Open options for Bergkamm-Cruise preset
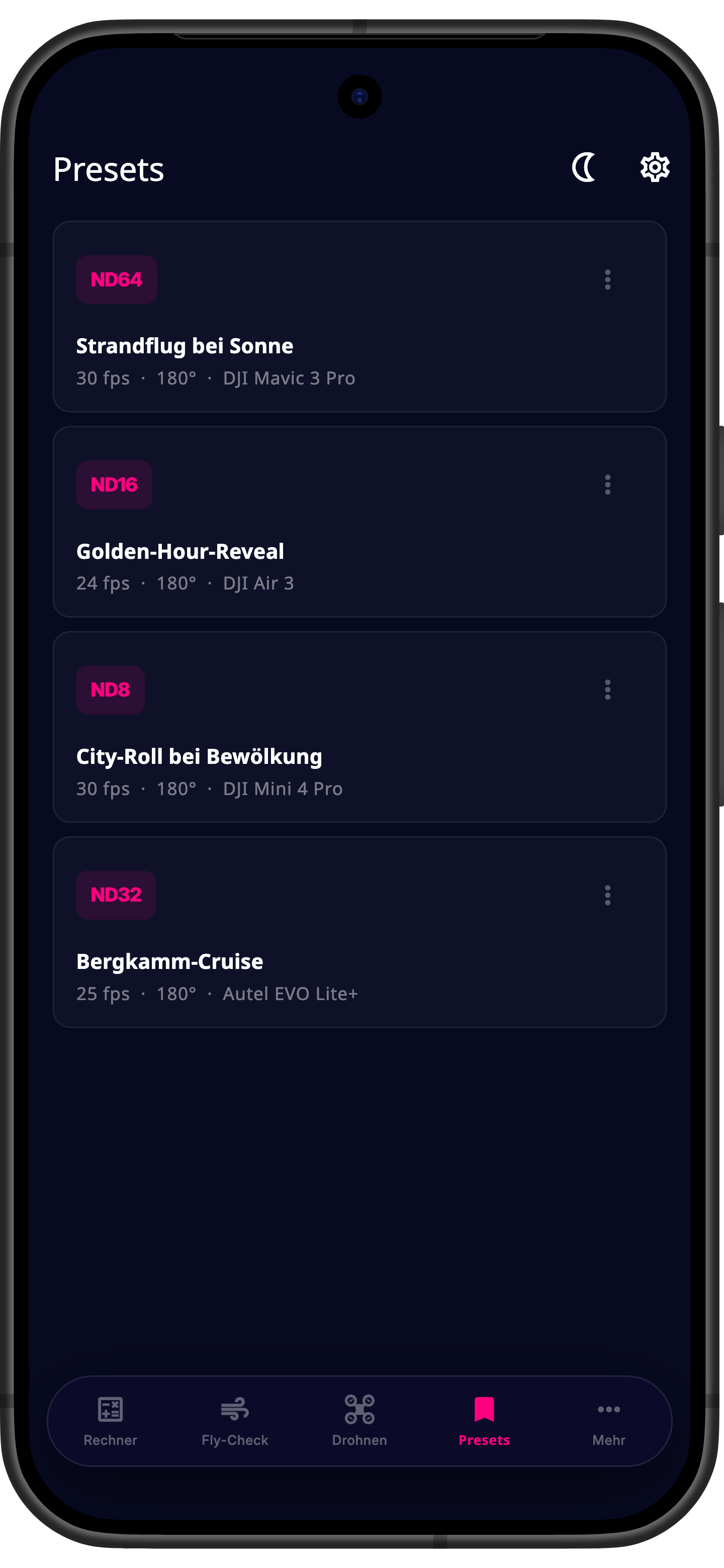Image resolution: width=724 pixels, height=1568 pixels. pos(607,895)
